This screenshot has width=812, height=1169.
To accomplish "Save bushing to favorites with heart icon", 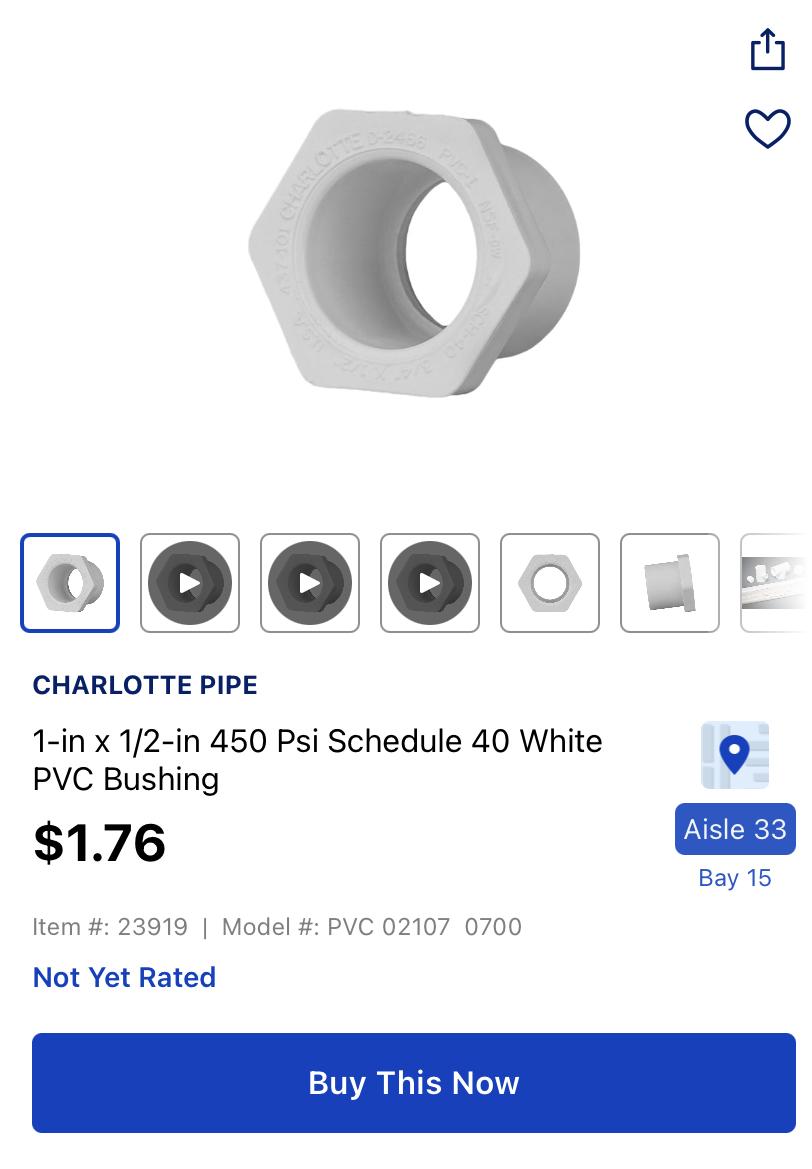I will pyautogui.click(x=767, y=129).
